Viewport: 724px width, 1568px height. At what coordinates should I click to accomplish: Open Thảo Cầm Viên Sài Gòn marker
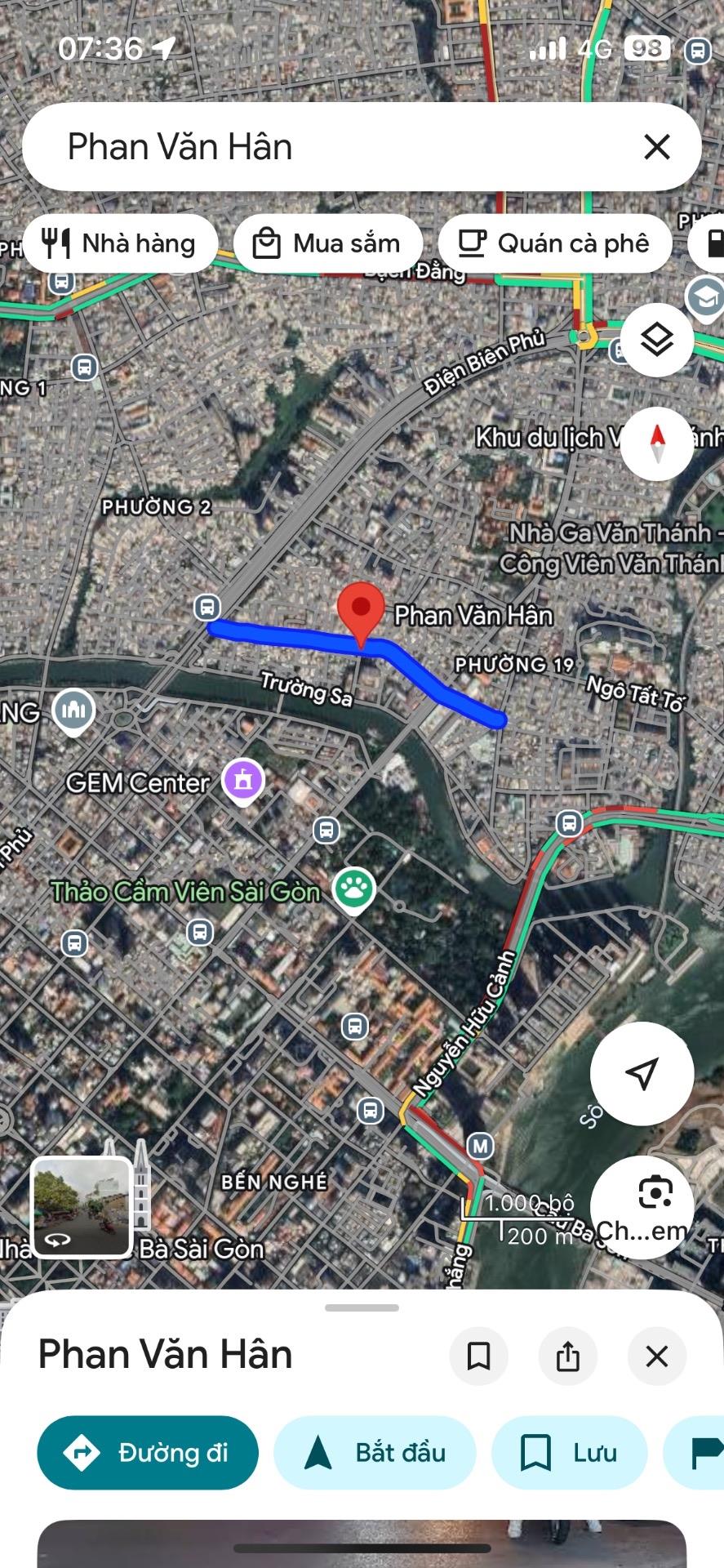pyautogui.click(x=353, y=889)
